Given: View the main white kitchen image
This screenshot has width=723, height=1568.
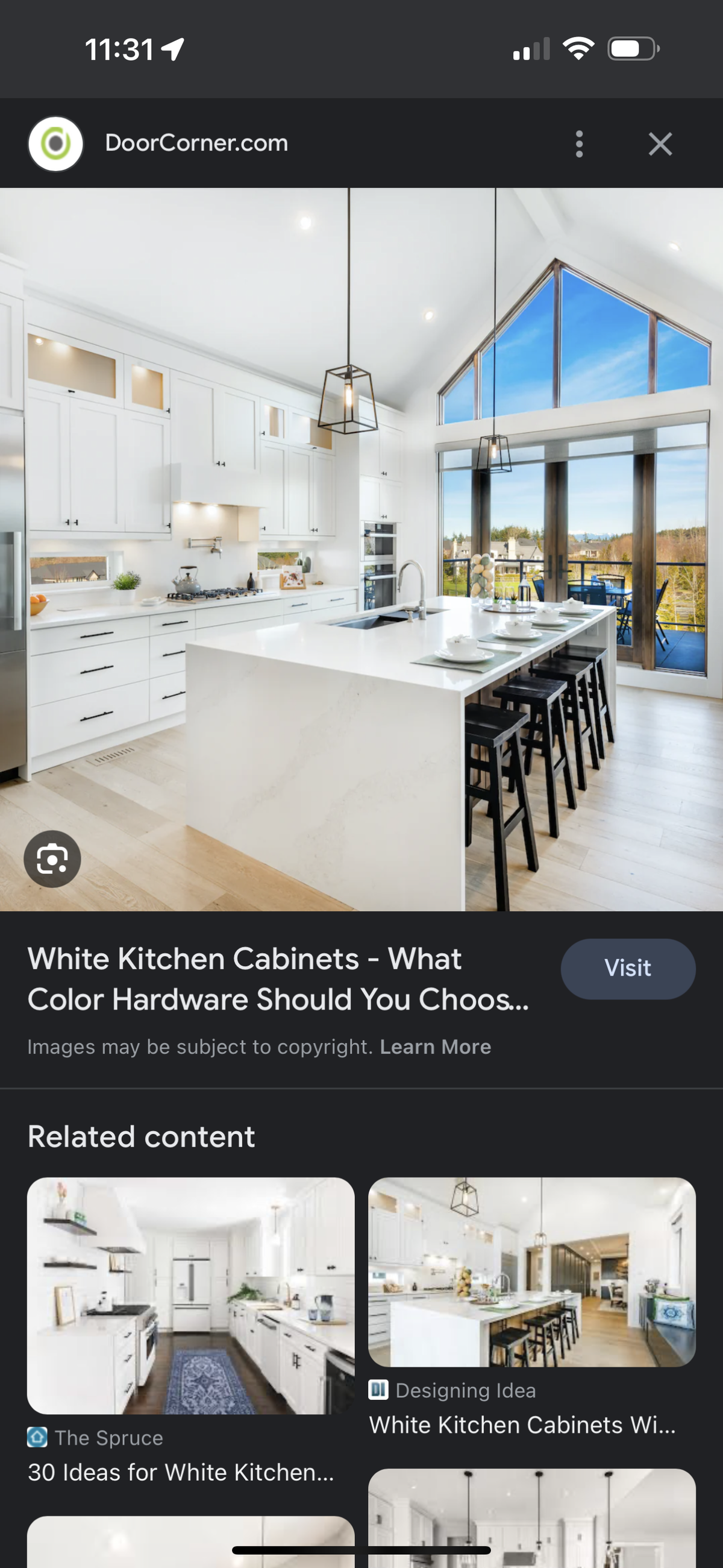Looking at the screenshot, I should coord(361,548).
